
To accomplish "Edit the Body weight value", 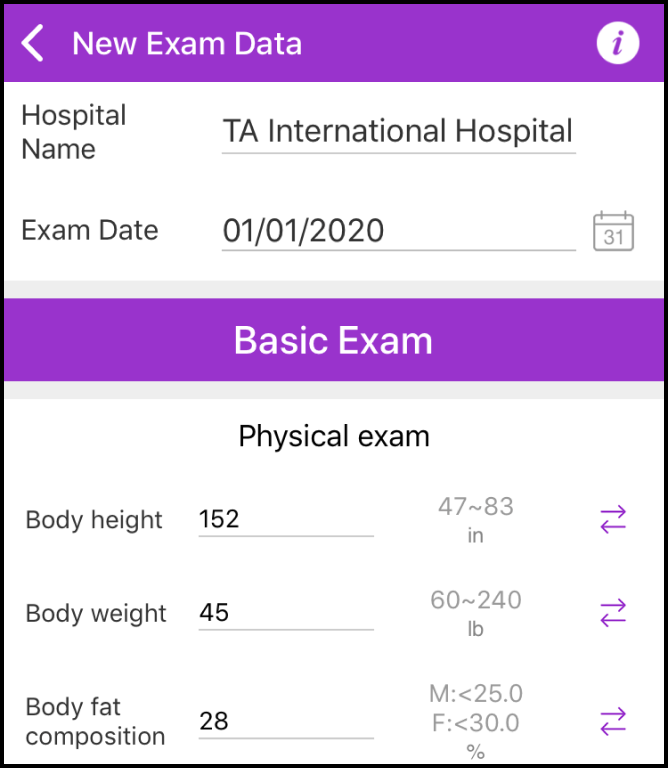I will (286, 613).
